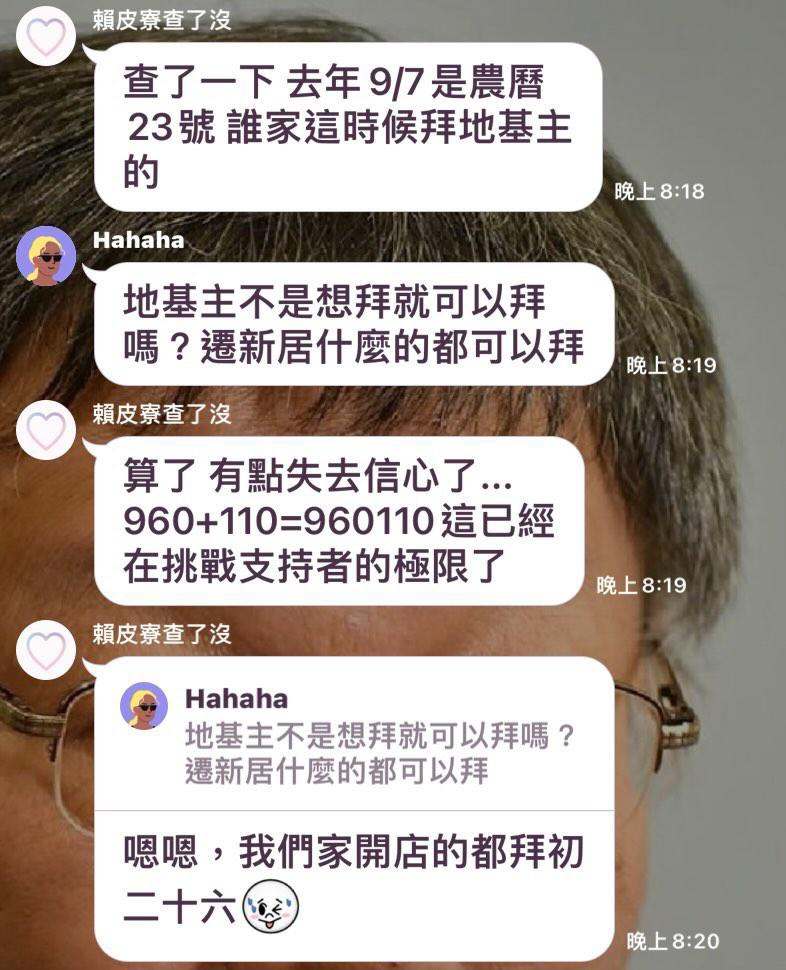786x970 pixels.
Task: Open 賴皮寮查了沒's avatar beside the 算了 message
Action: 46,430
